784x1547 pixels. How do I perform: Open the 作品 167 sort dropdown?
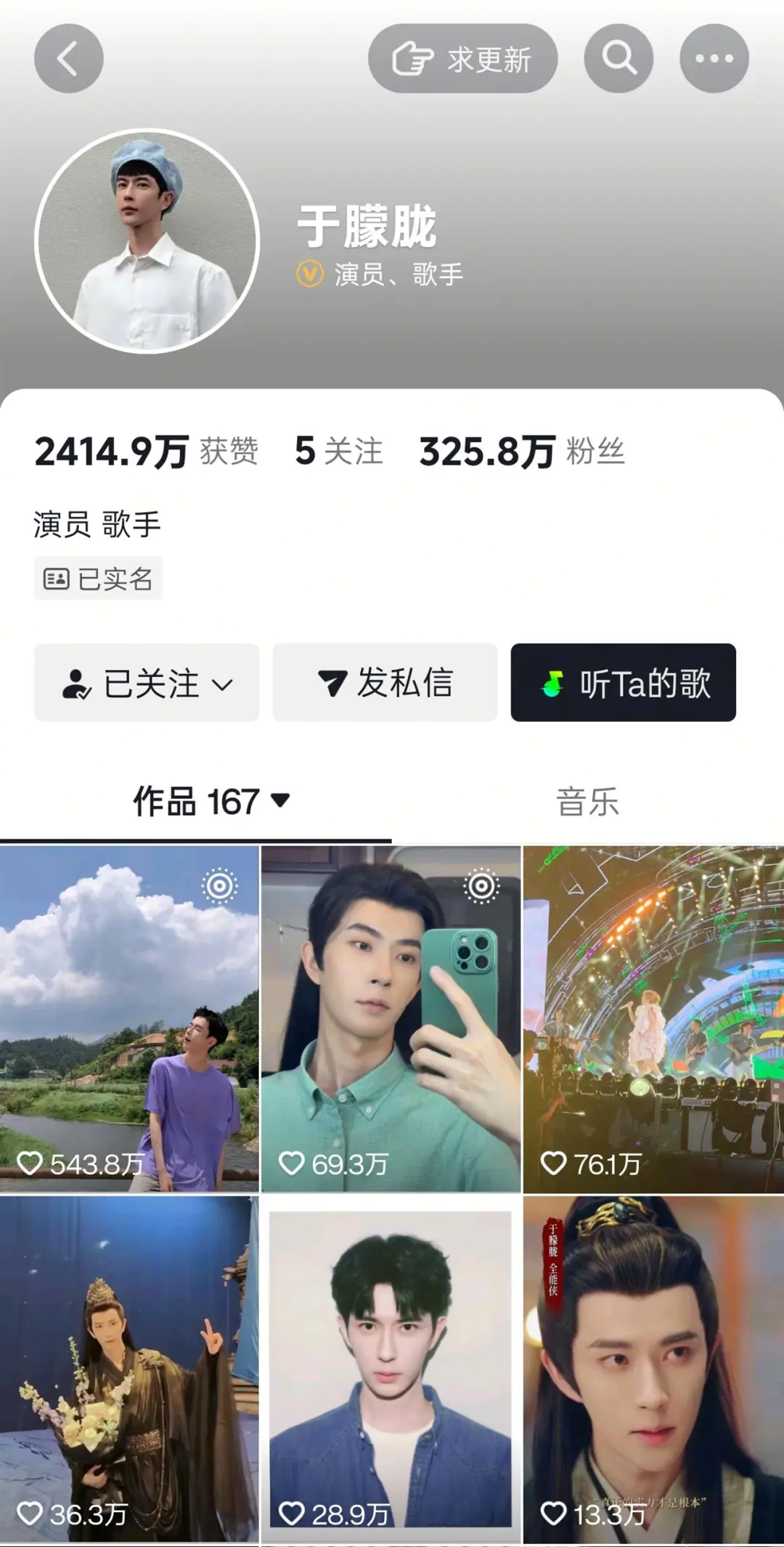click(x=211, y=802)
